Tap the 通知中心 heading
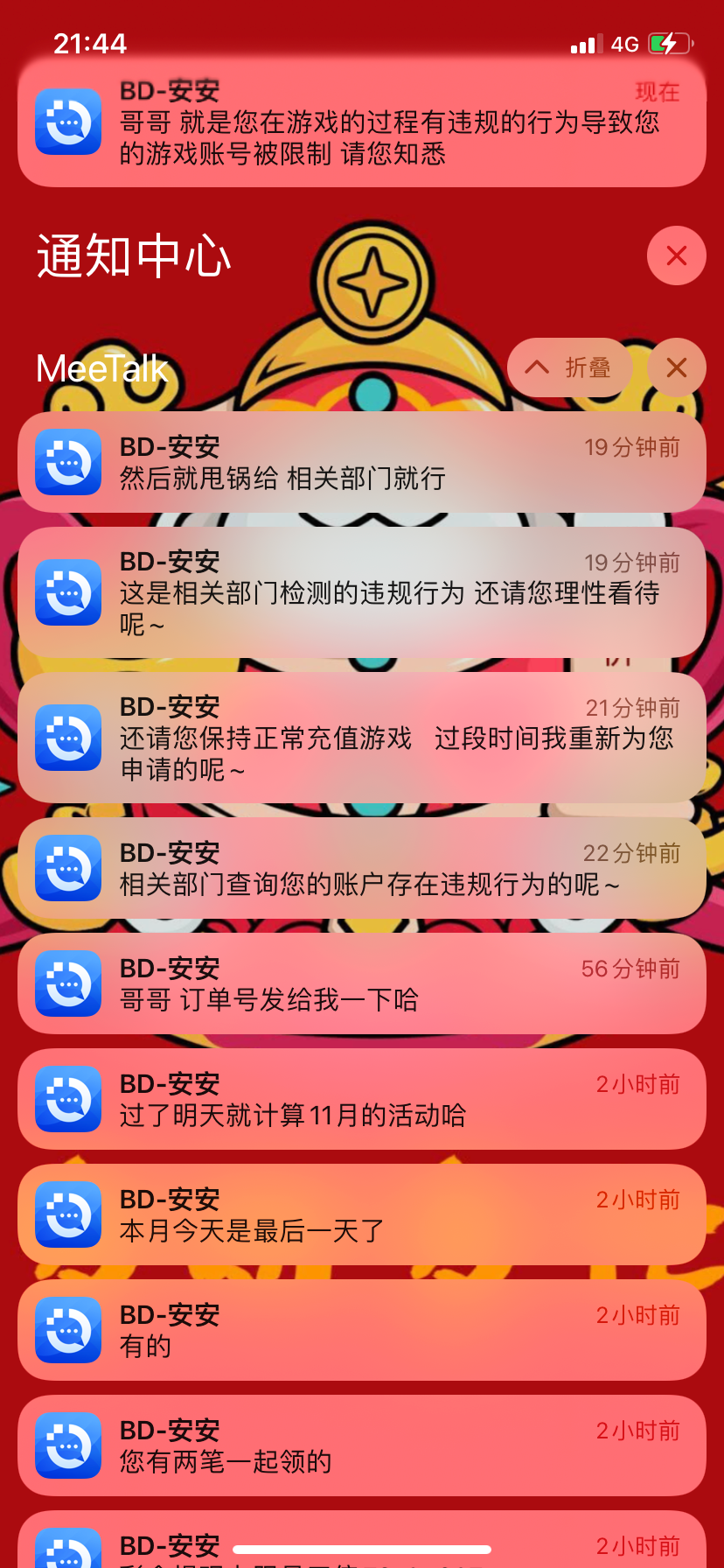Viewport: 724px width, 1568px height. (131, 256)
